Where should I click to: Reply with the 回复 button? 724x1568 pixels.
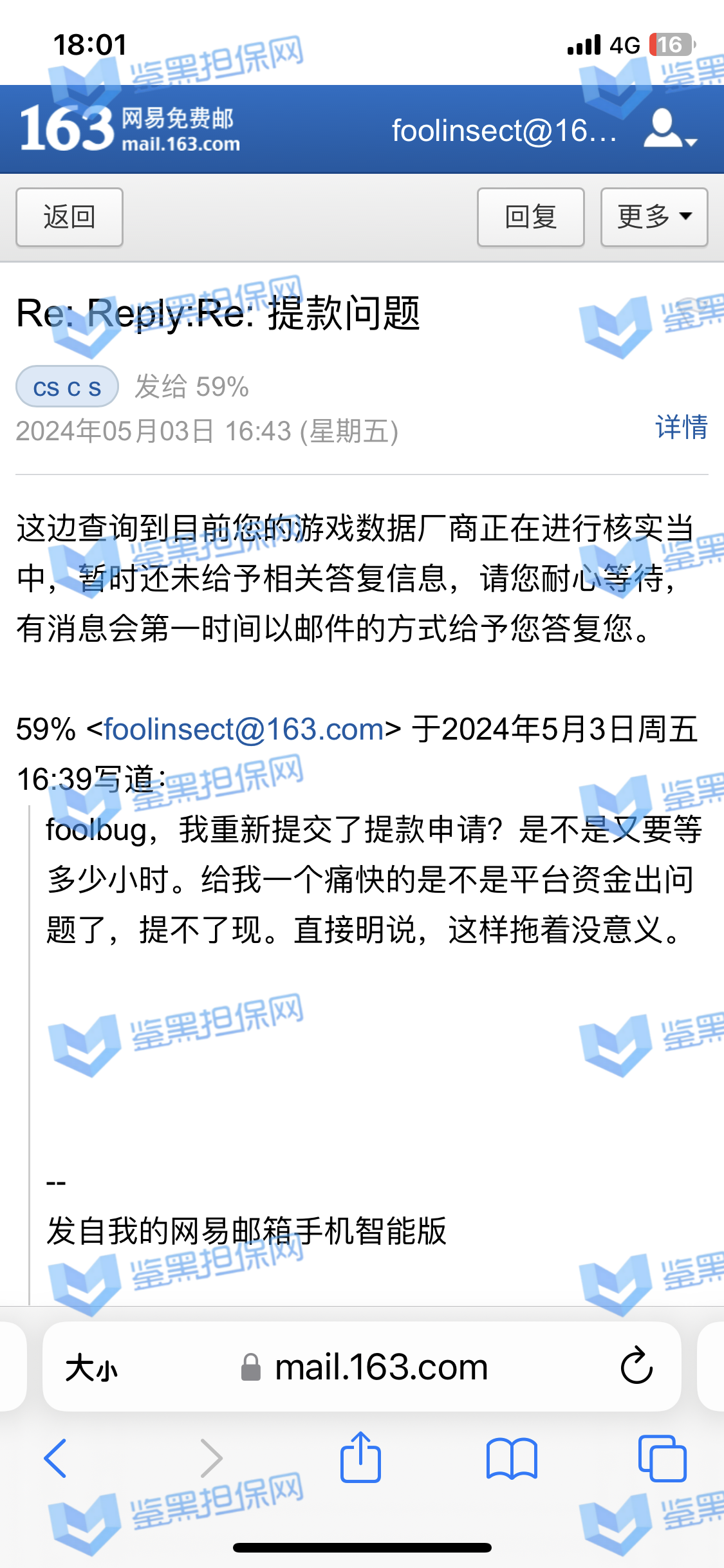pyautogui.click(x=530, y=217)
